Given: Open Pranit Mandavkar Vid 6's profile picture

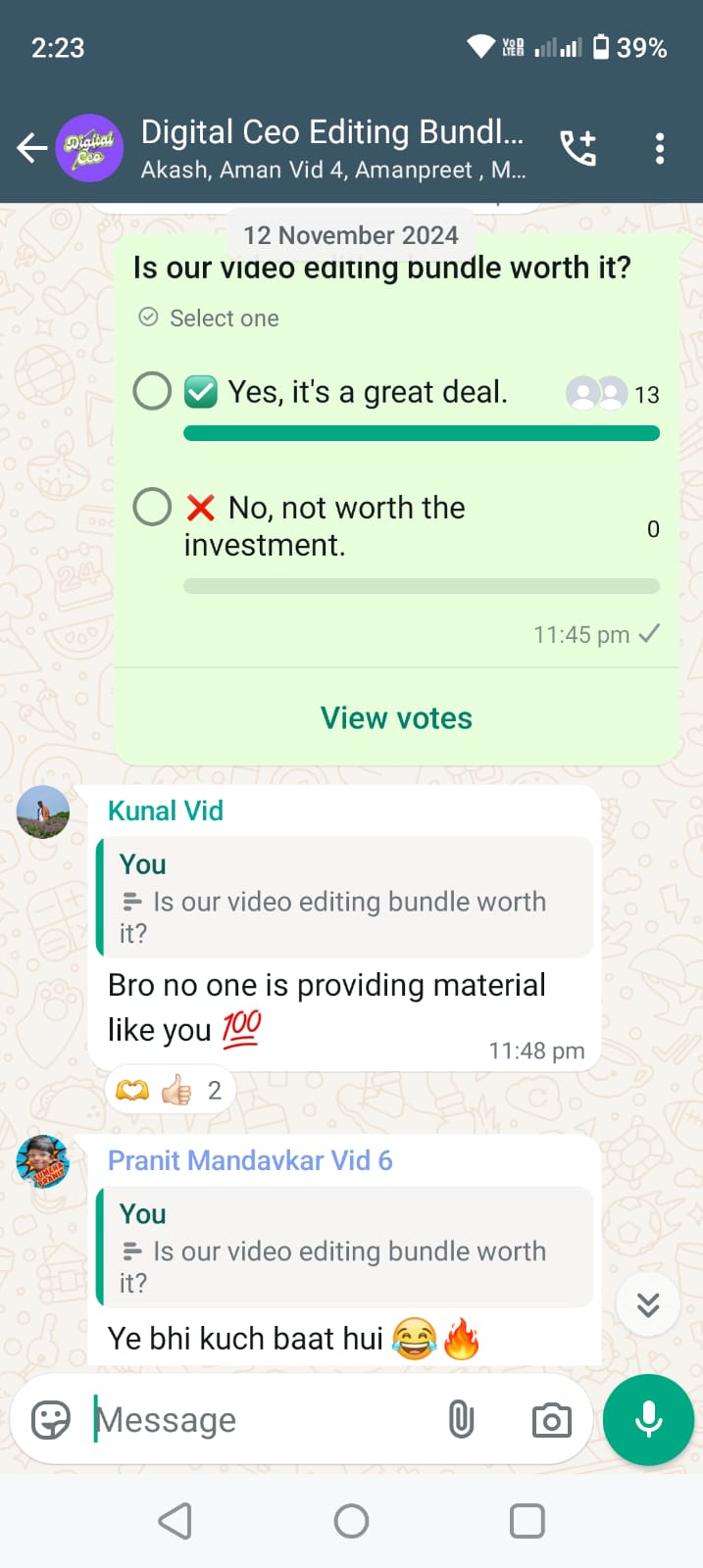Looking at the screenshot, I should click(43, 1161).
